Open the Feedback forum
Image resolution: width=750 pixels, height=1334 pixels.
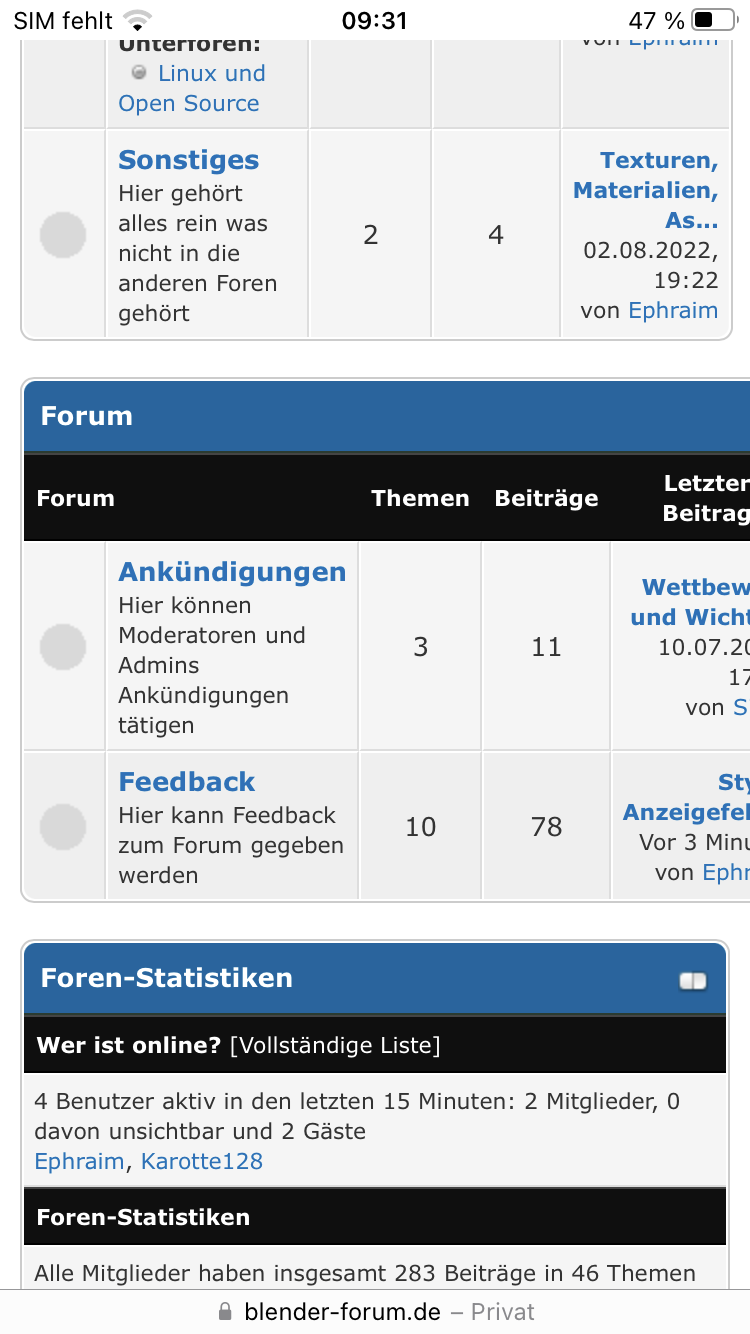coord(187,782)
